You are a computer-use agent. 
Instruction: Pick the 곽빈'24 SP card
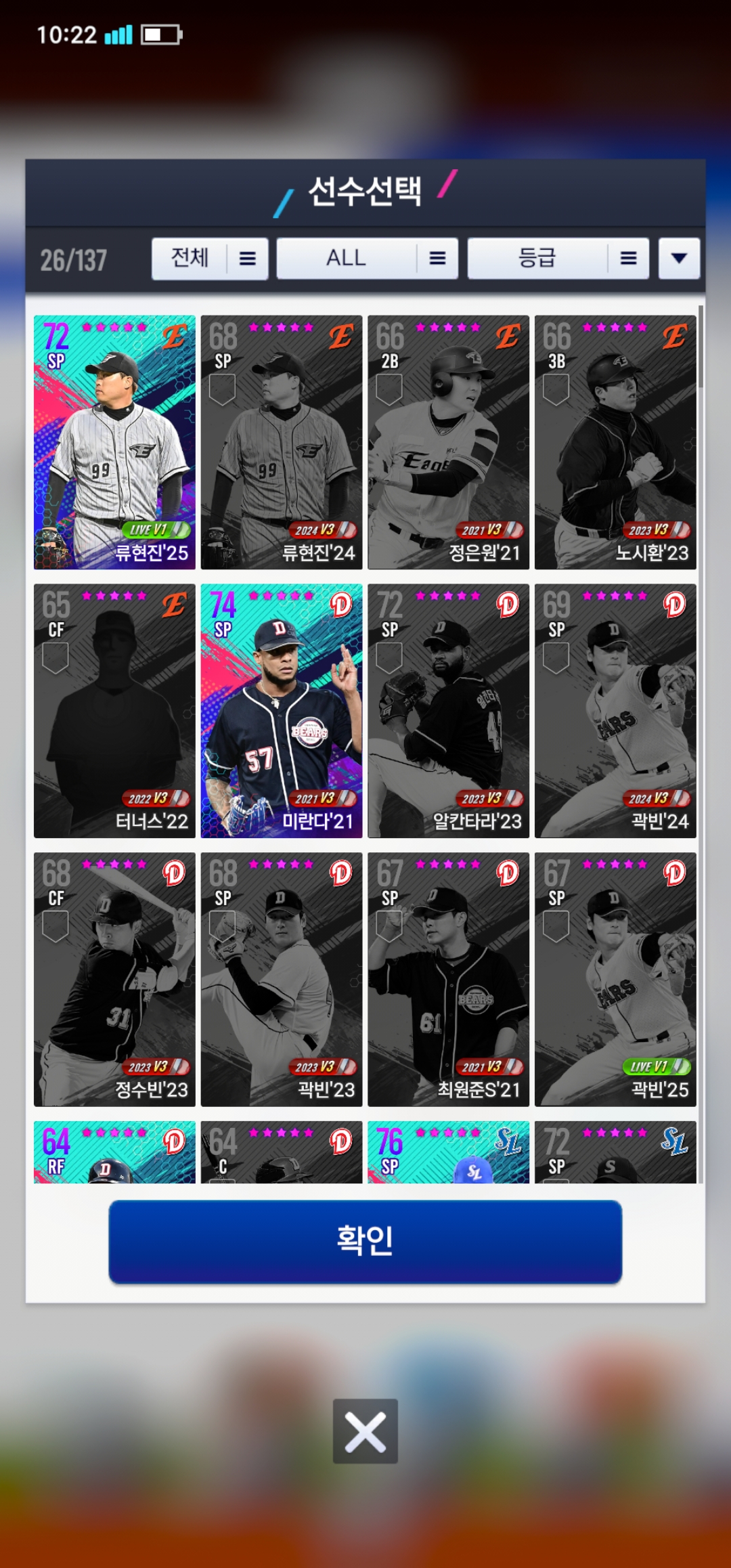(x=615, y=711)
